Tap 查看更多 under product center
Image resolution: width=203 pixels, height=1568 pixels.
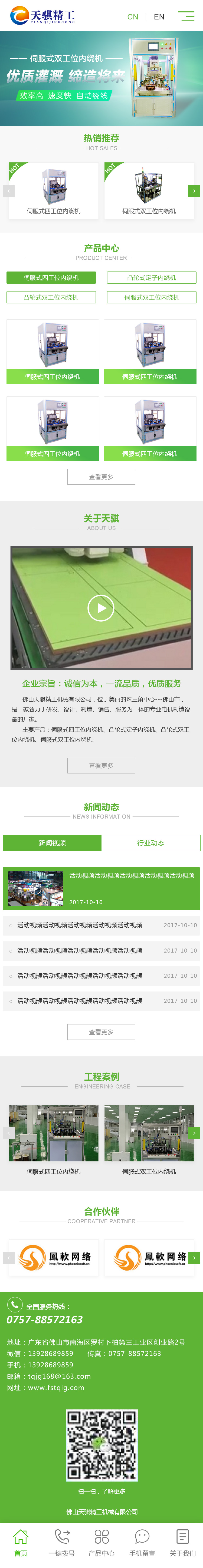[101, 477]
